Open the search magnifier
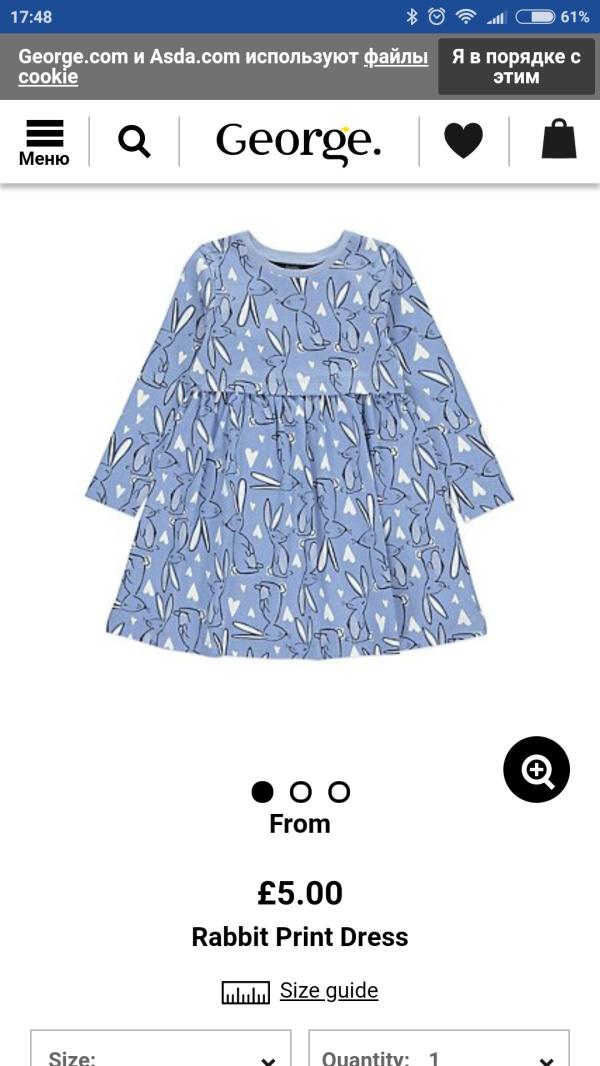600x1066 pixels. pyautogui.click(x=134, y=141)
